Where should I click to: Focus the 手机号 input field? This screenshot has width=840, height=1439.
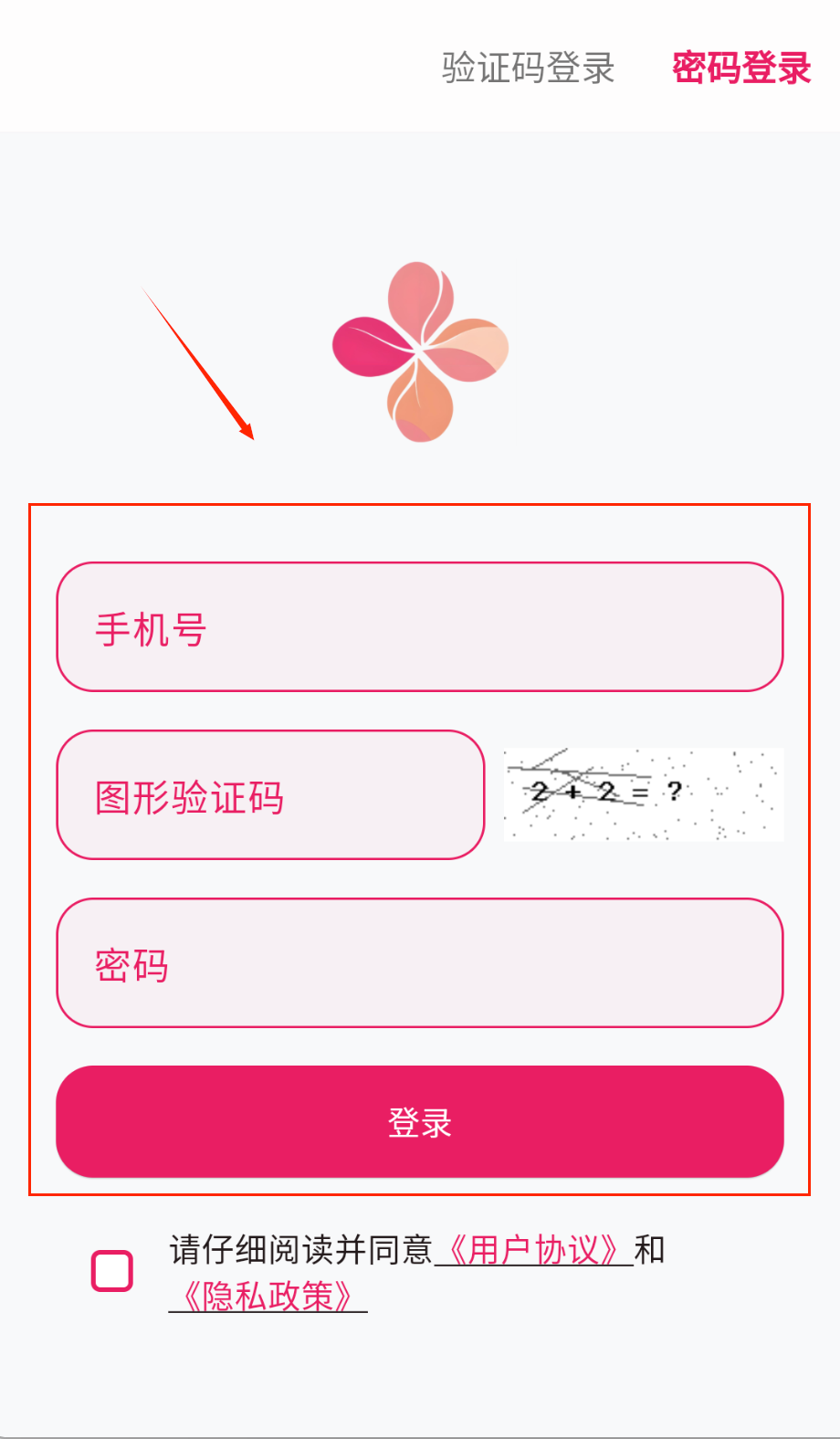[x=420, y=627]
